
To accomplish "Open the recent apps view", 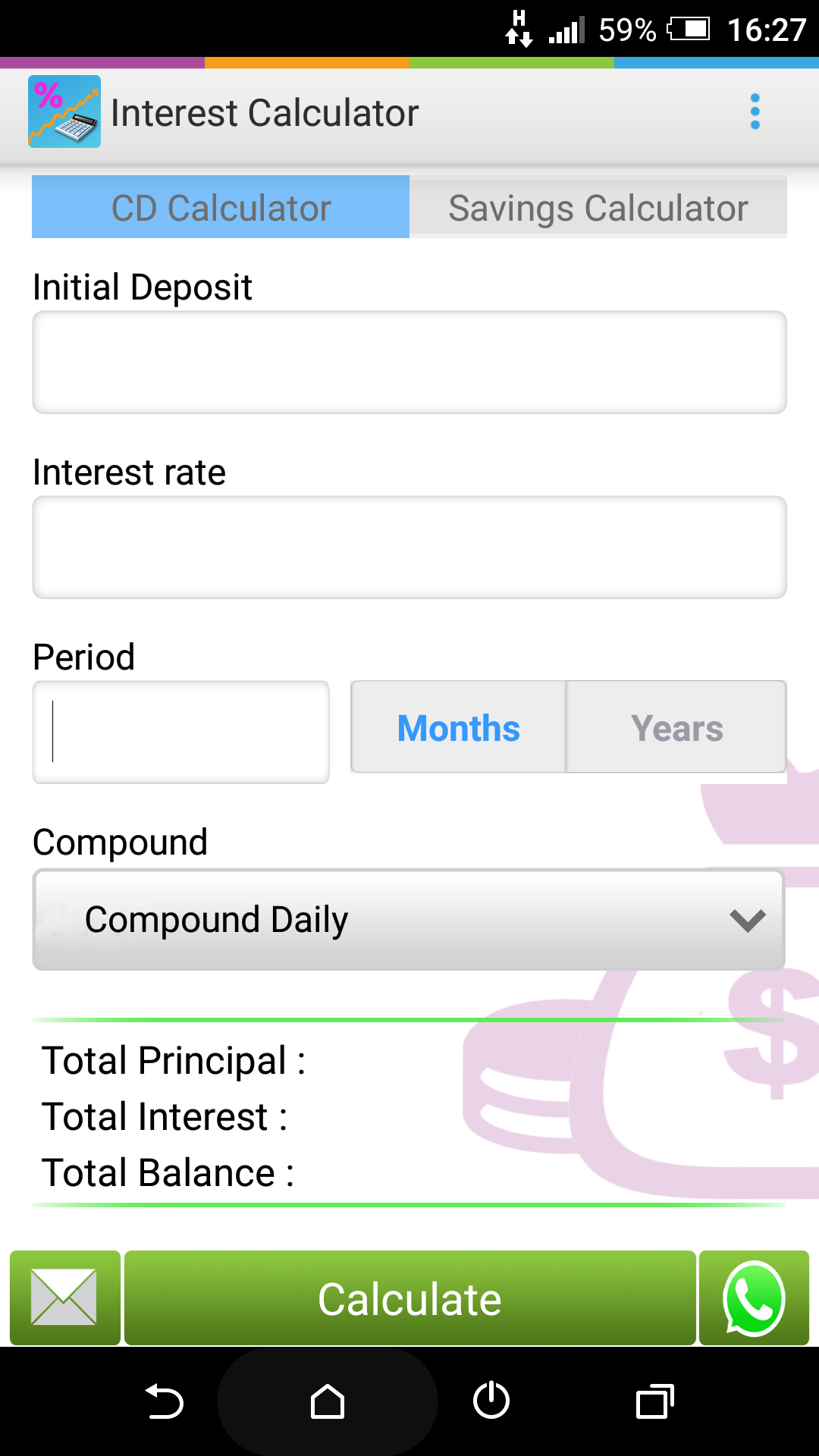I will click(x=655, y=1401).
